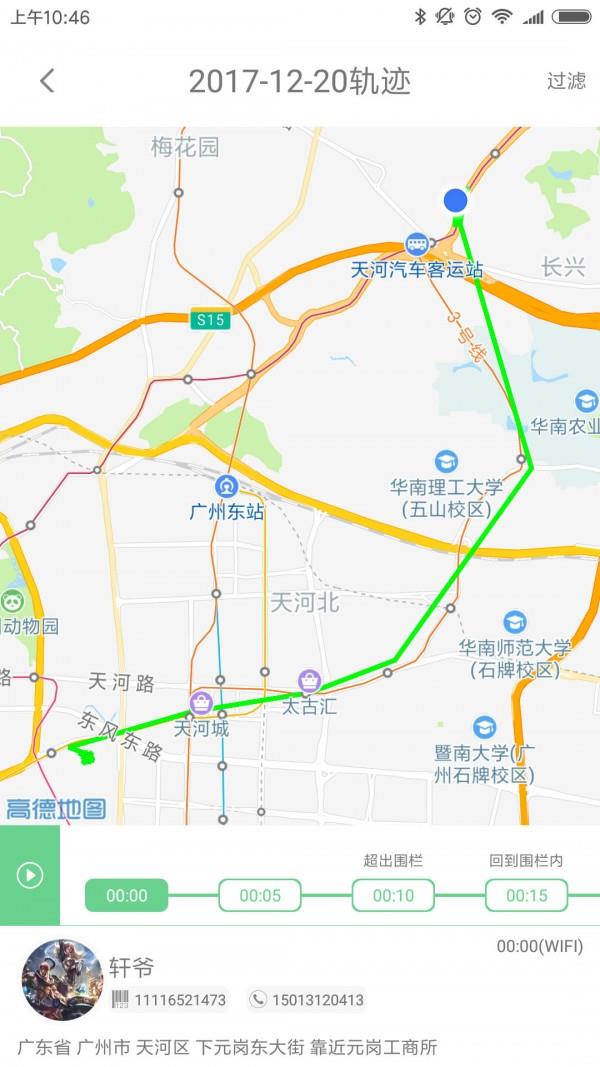This screenshot has width=600, height=1067.
Task: Jump to the 00:05 timeline point
Action: [x=260, y=895]
